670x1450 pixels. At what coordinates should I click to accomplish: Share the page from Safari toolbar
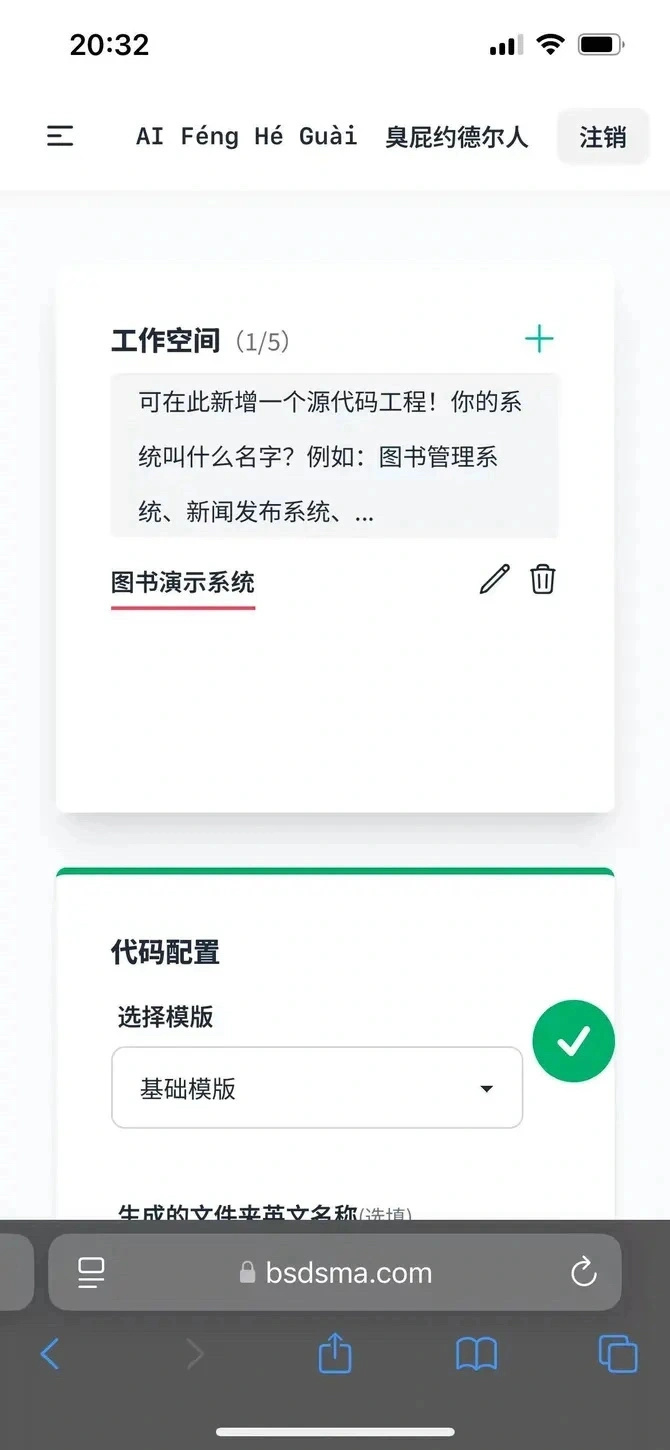[x=335, y=1355]
